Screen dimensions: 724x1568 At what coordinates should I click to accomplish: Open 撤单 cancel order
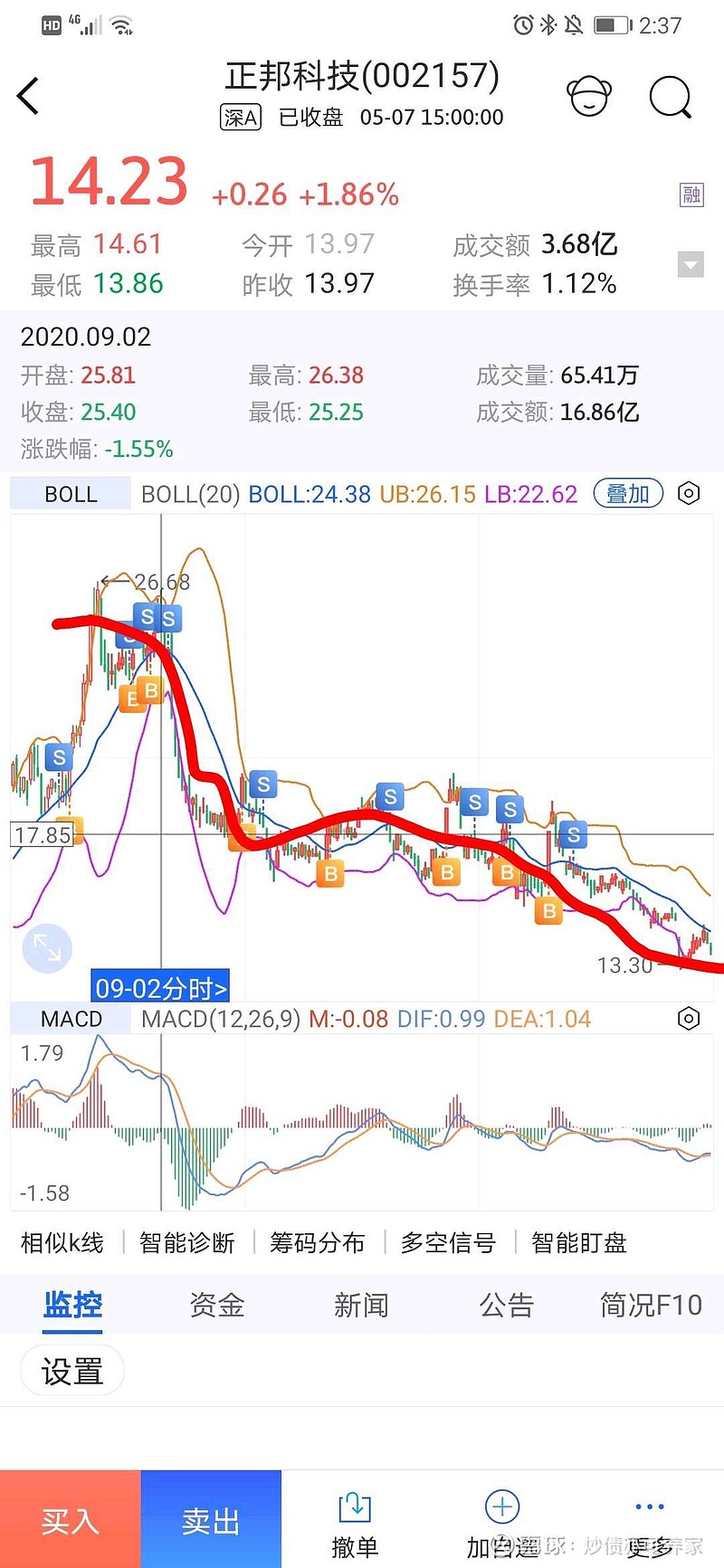pyautogui.click(x=354, y=1522)
